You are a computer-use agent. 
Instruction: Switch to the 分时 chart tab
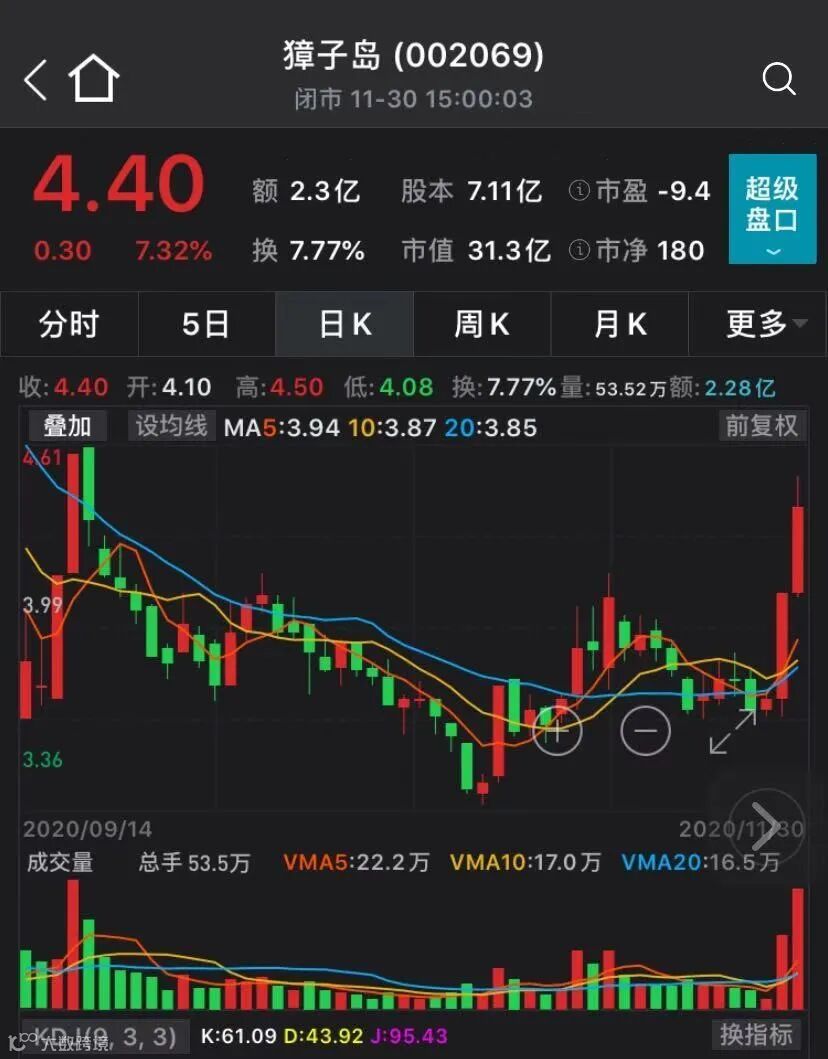click(69, 324)
